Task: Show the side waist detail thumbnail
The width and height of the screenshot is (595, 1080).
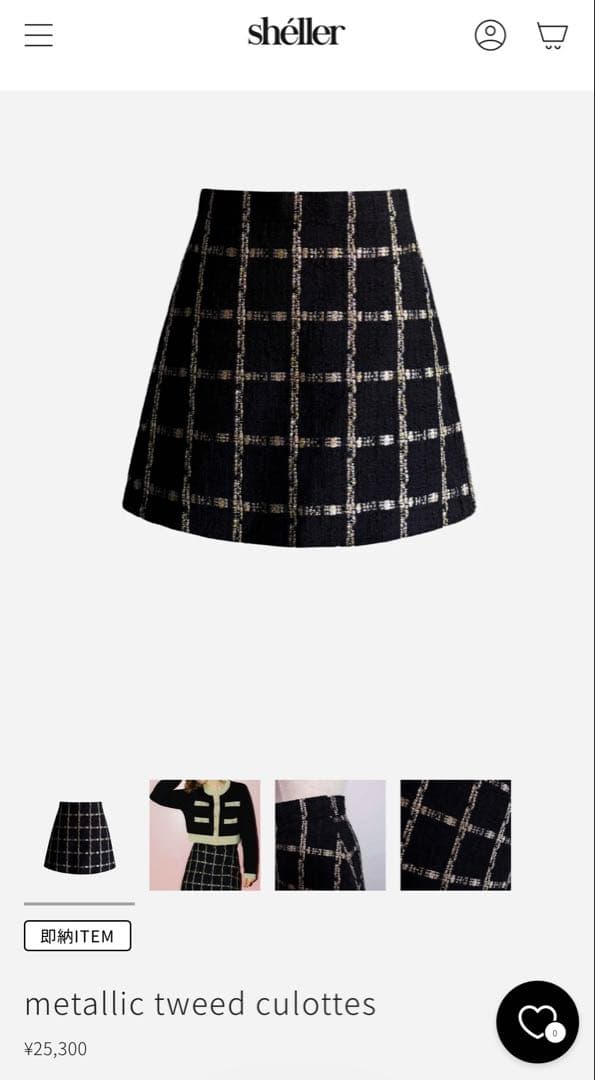Action: [330, 835]
